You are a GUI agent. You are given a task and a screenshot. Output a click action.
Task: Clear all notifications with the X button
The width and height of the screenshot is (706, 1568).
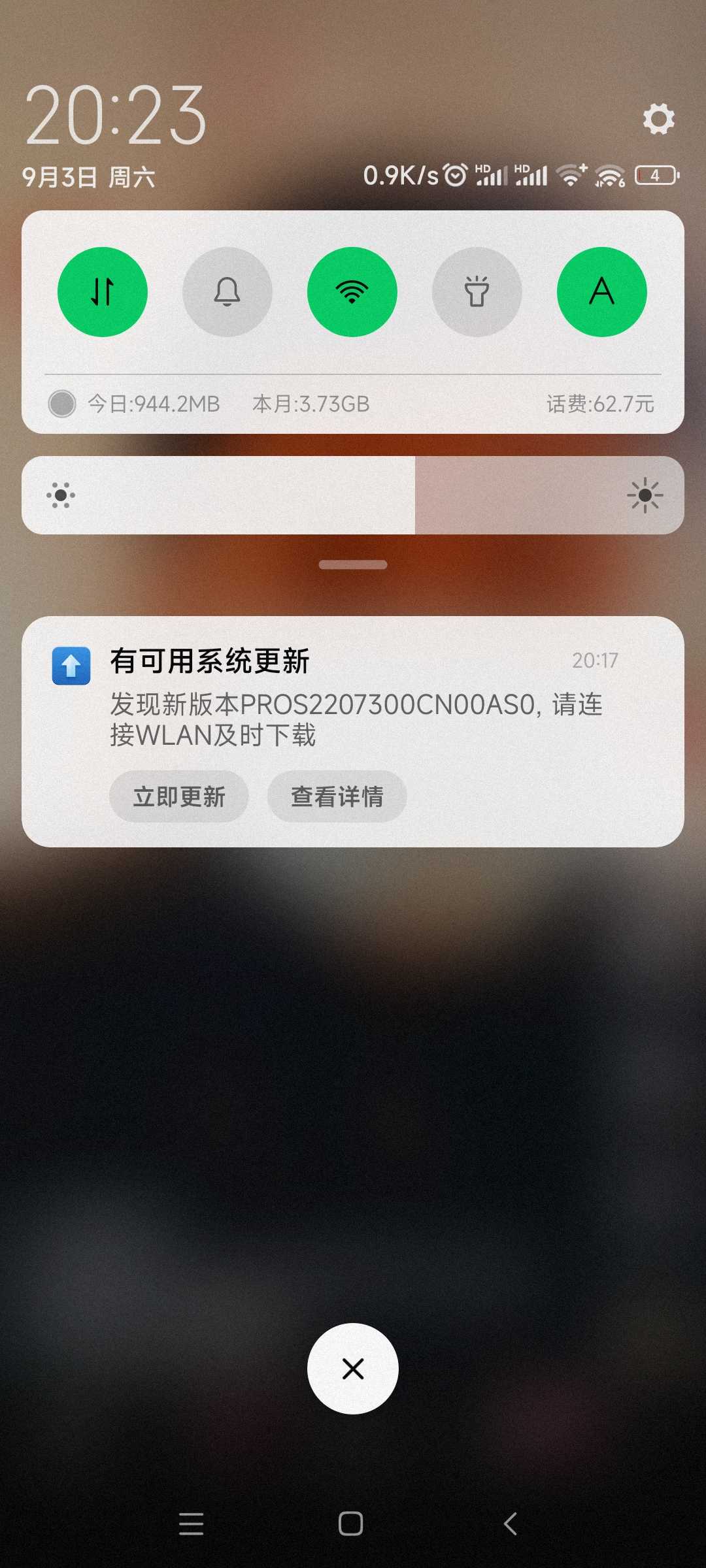tap(353, 1369)
